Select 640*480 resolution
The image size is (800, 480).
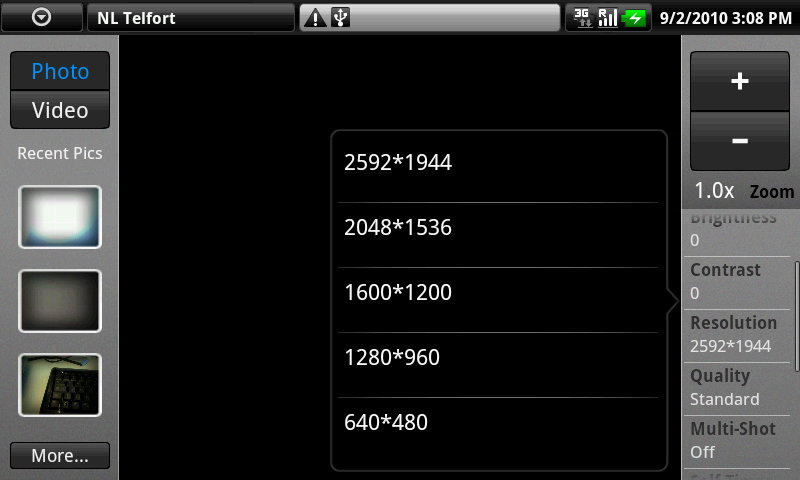click(498, 423)
